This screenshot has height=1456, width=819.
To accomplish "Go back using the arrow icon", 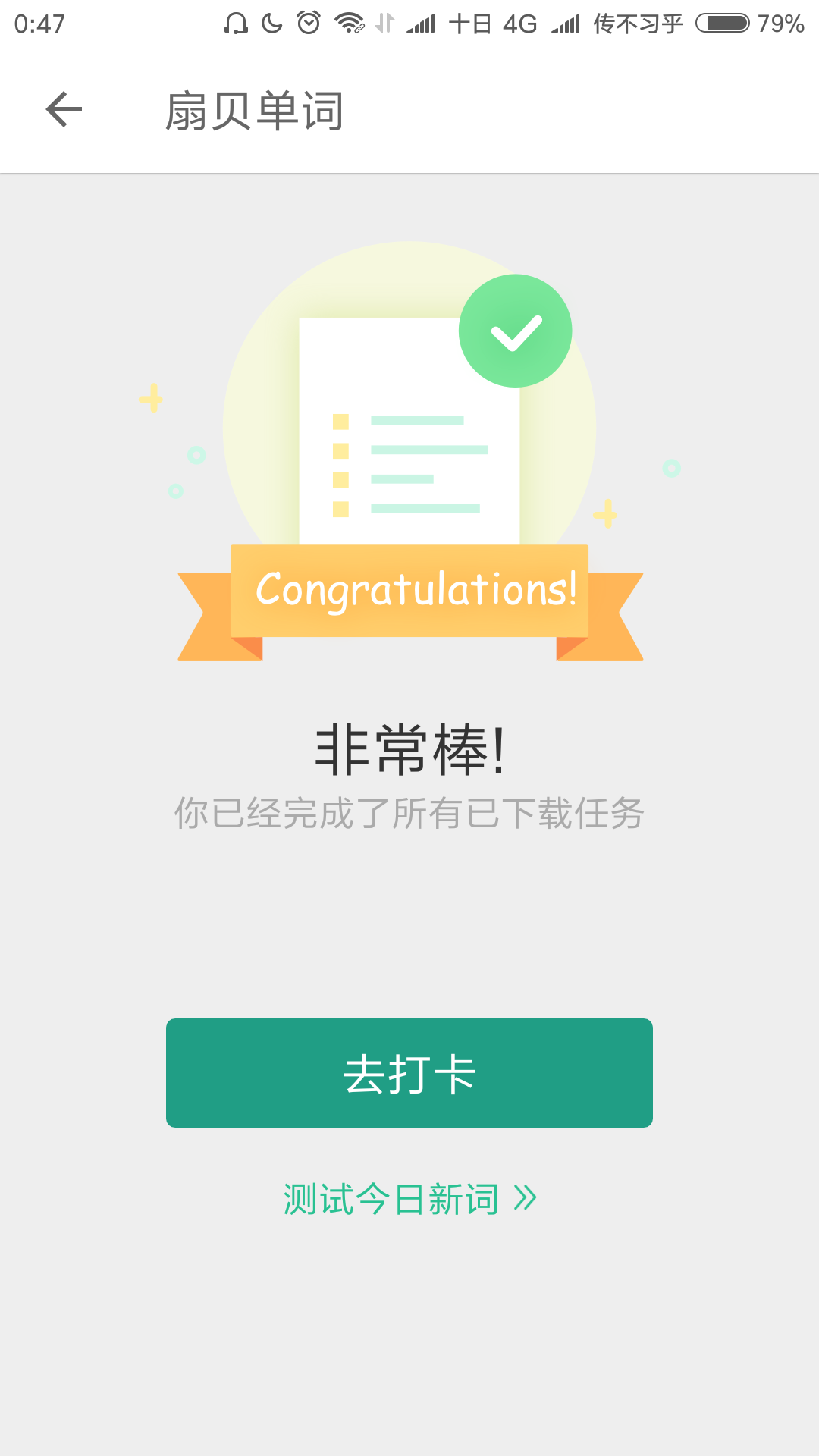I will pos(64,110).
